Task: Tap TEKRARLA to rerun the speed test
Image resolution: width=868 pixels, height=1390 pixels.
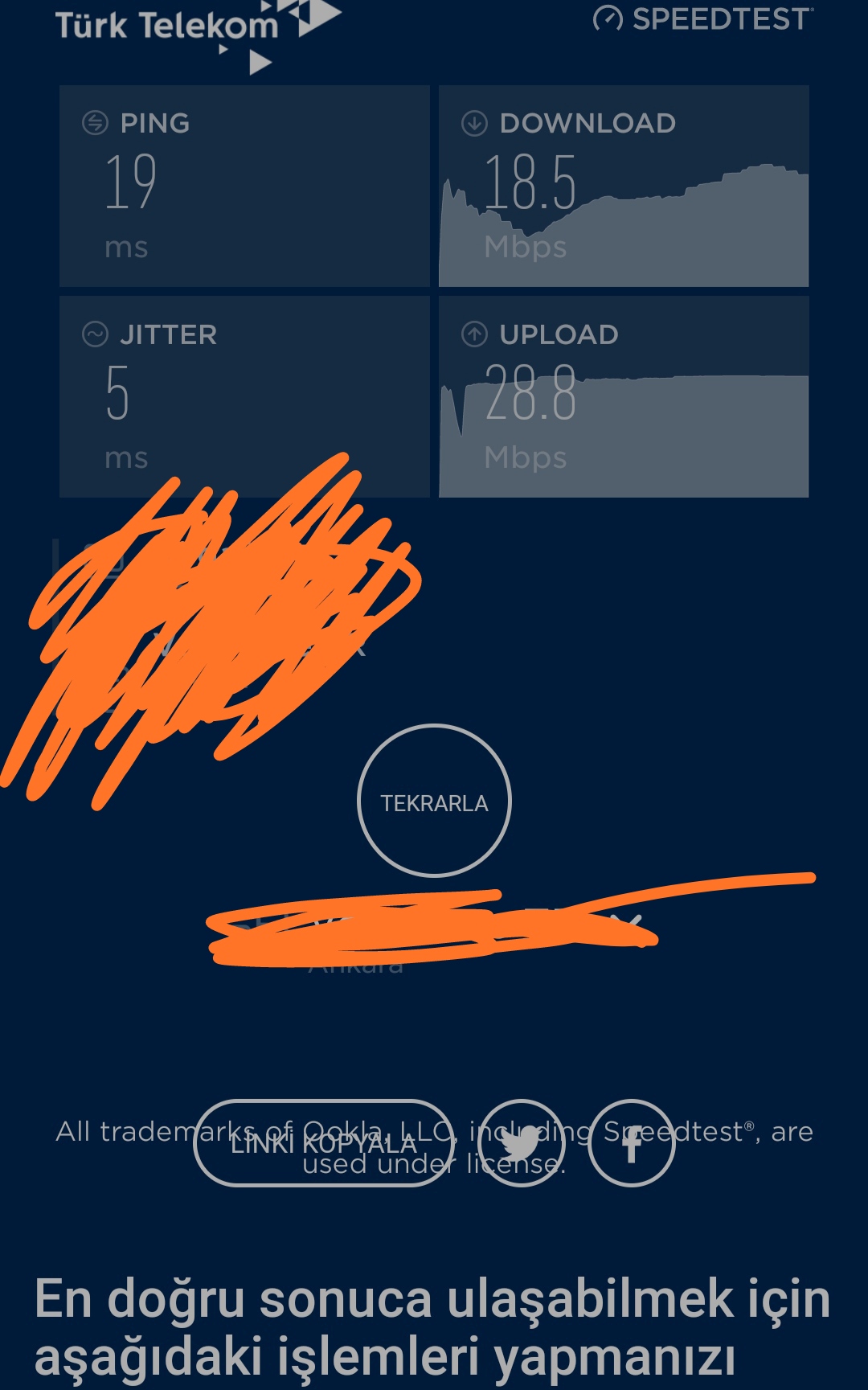Action: click(434, 802)
